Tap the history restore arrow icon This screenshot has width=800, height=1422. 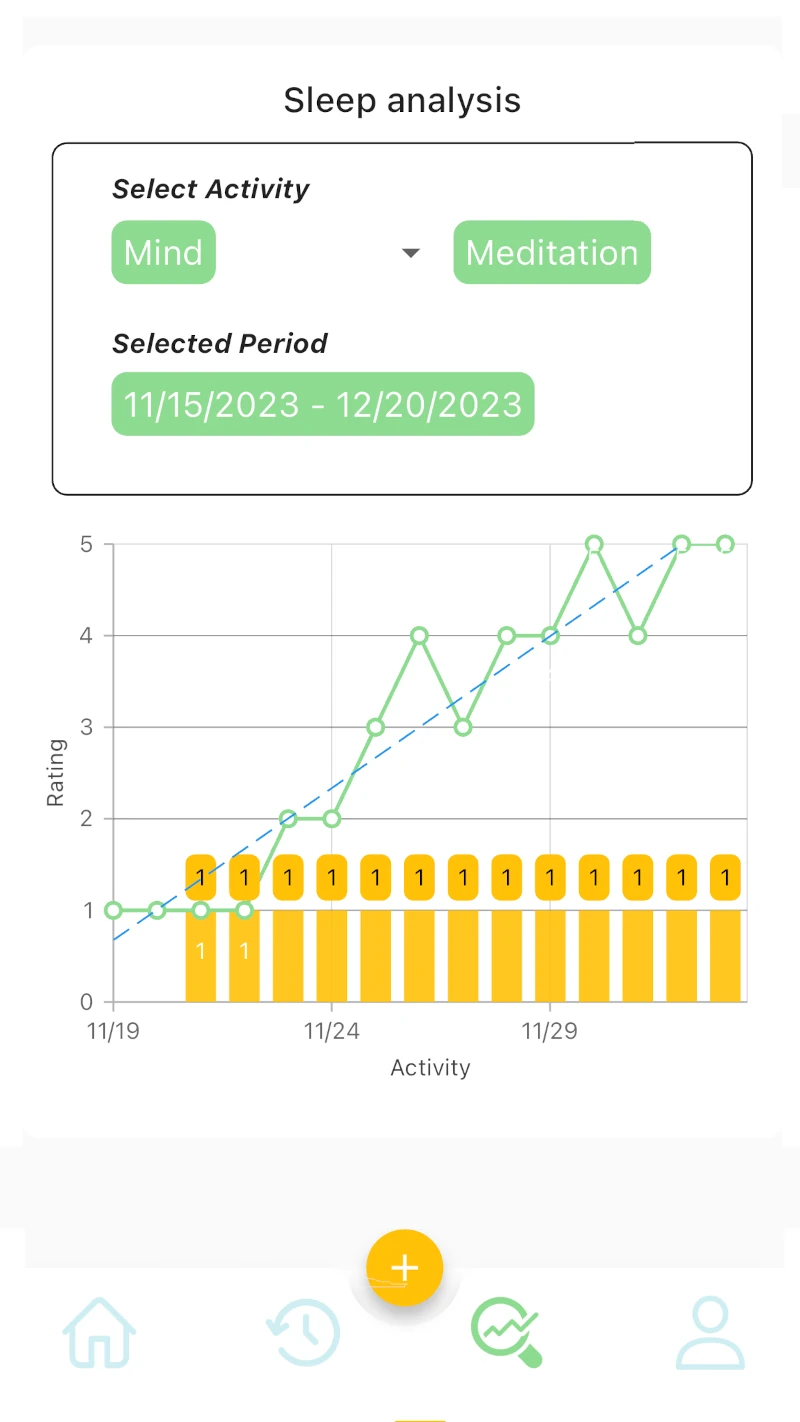305,1334
